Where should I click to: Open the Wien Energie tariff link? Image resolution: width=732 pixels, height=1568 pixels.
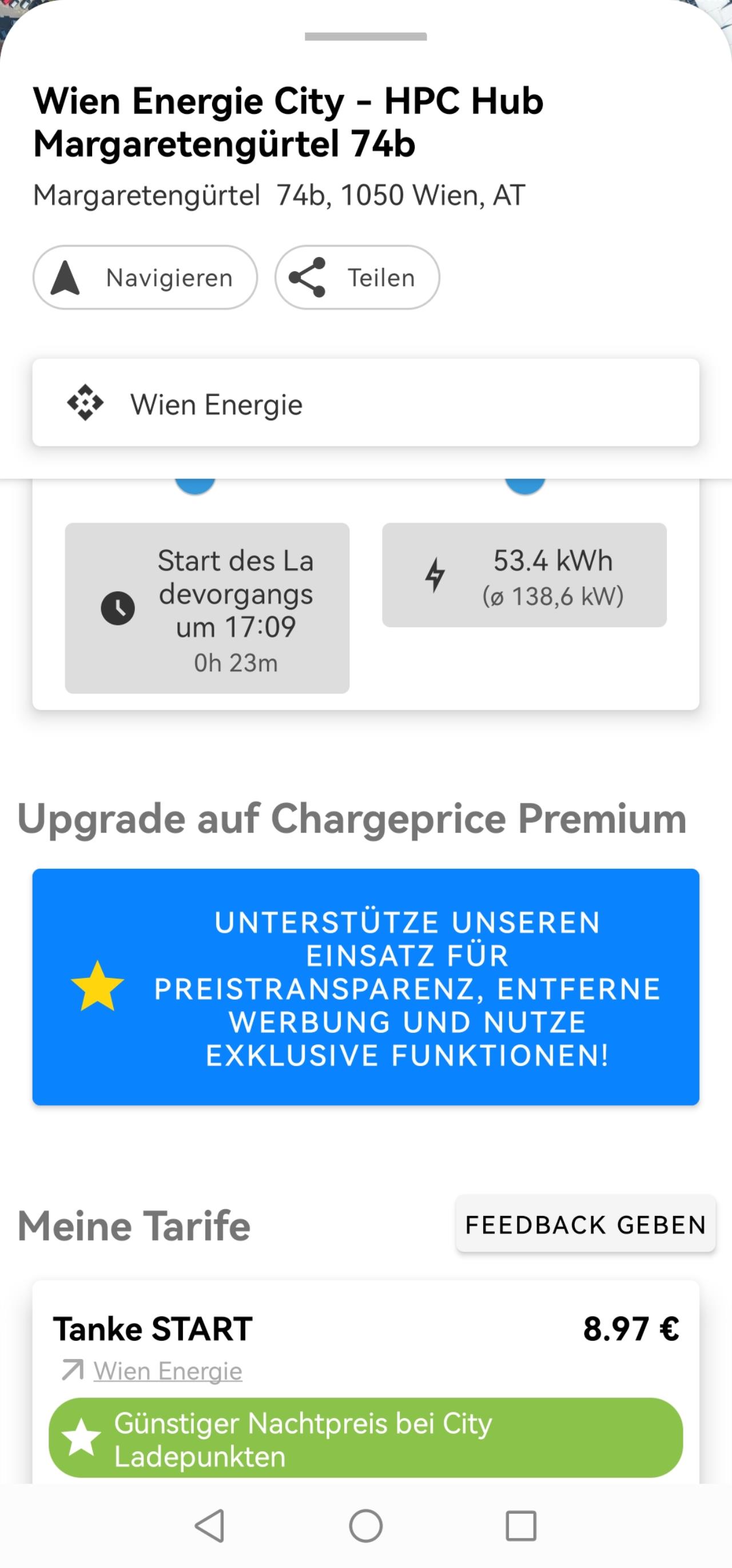(x=168, y=1371)
